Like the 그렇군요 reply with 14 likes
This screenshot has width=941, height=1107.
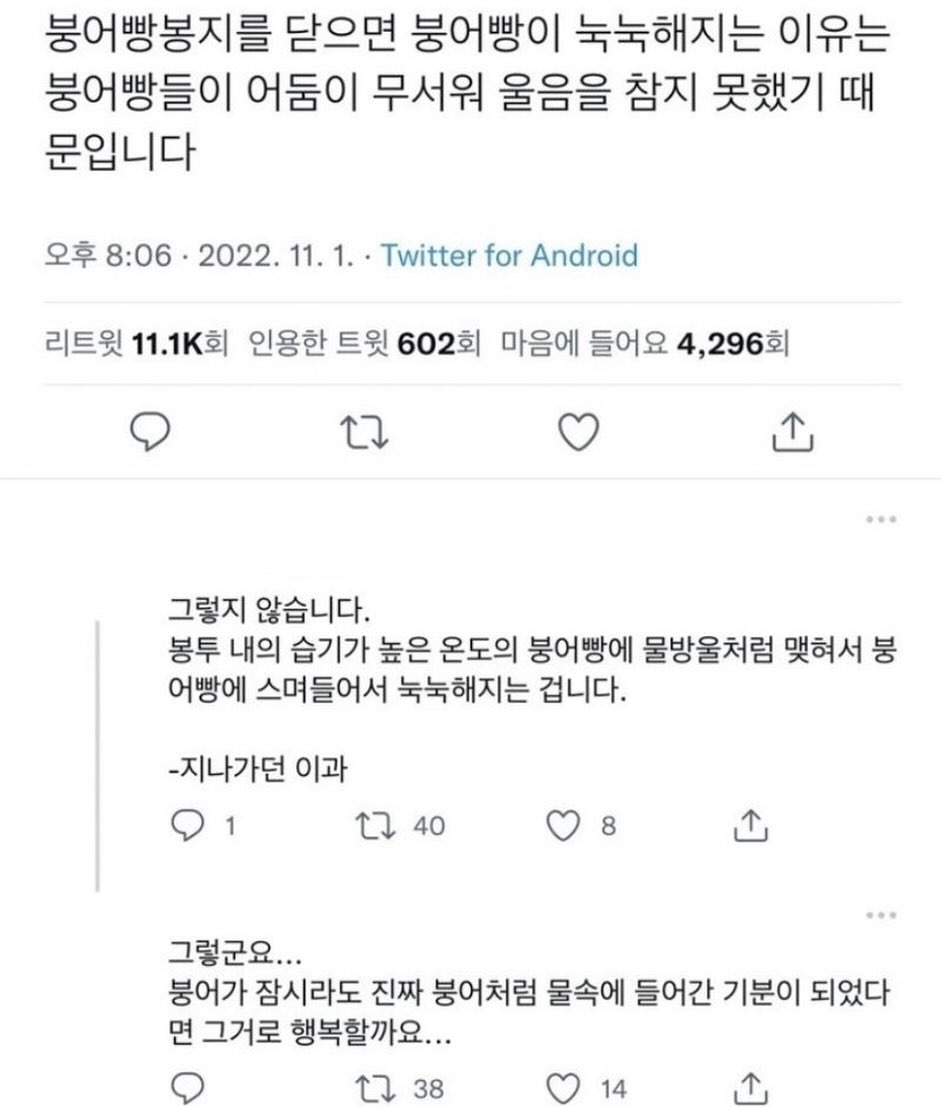[x=566, y=1088]
